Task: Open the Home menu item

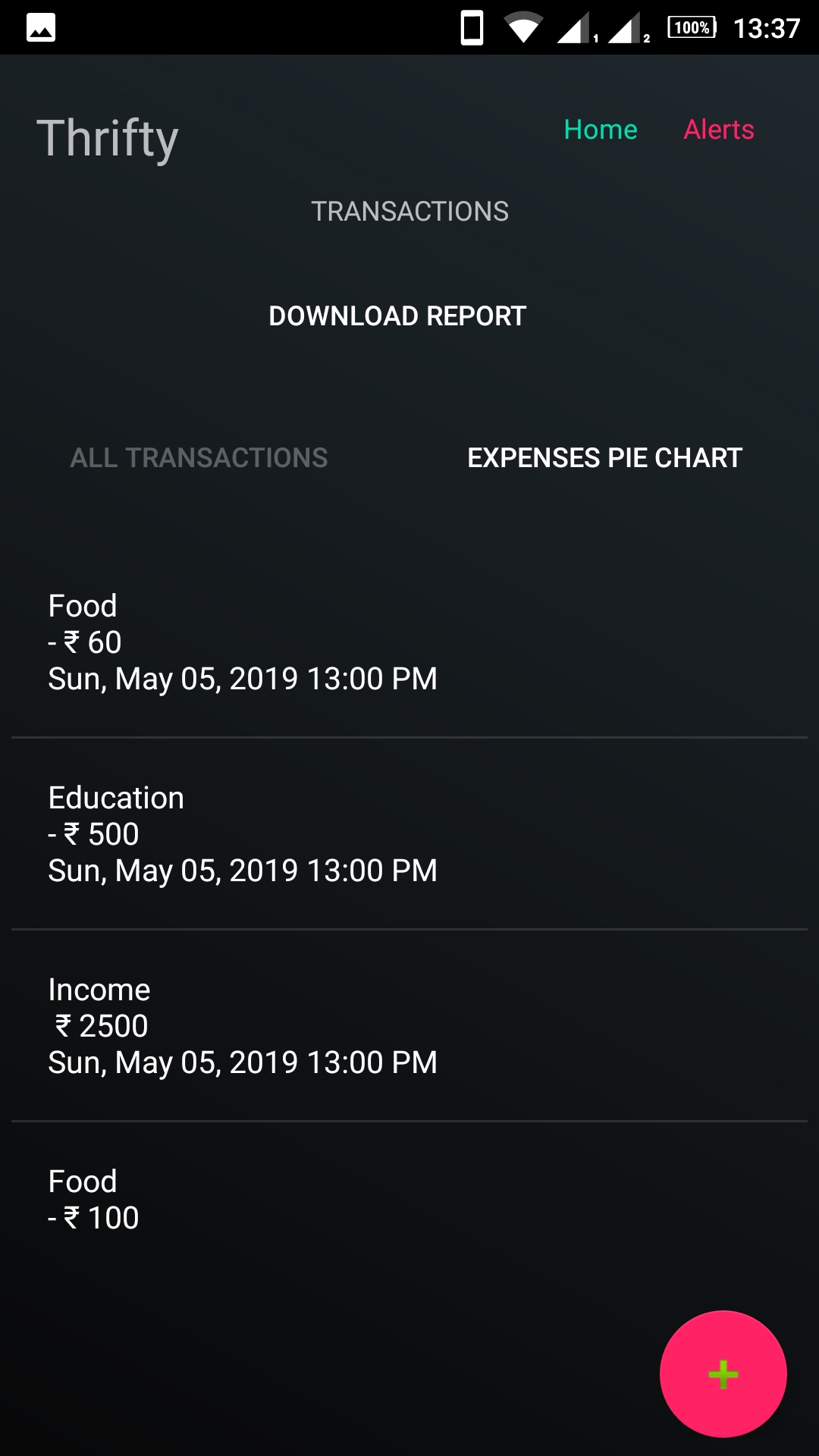Action: (x=600, y=130)
